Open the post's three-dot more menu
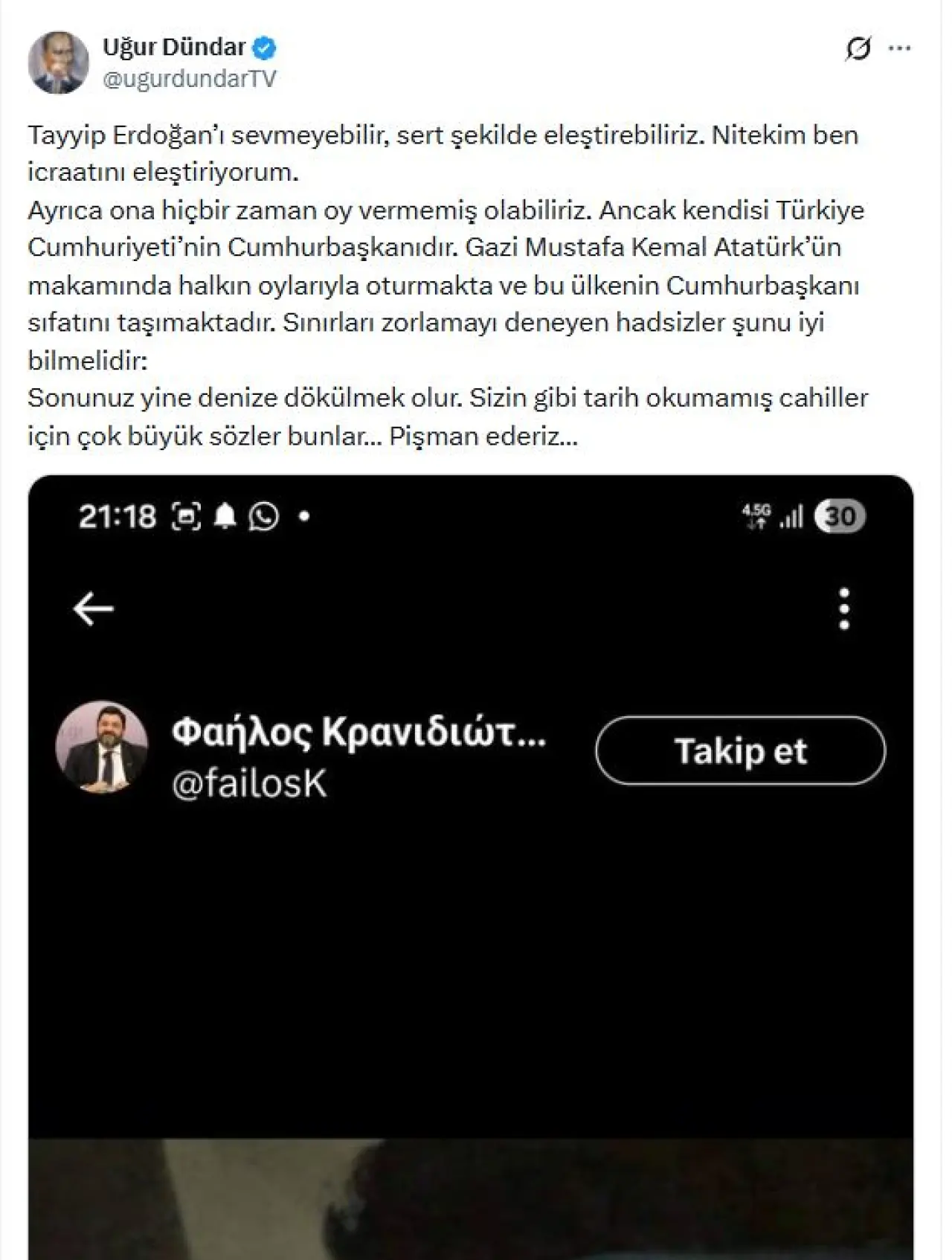 coord(900,49)
